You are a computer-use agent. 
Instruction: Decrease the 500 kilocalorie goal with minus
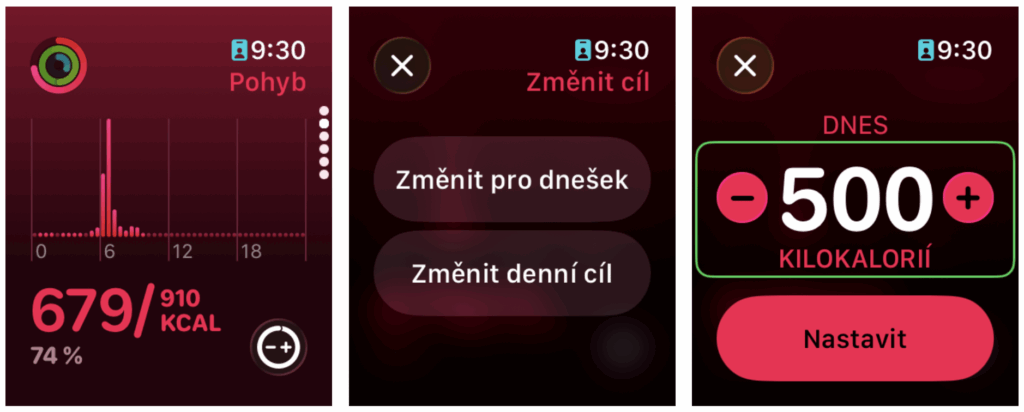tap(742, 197)
